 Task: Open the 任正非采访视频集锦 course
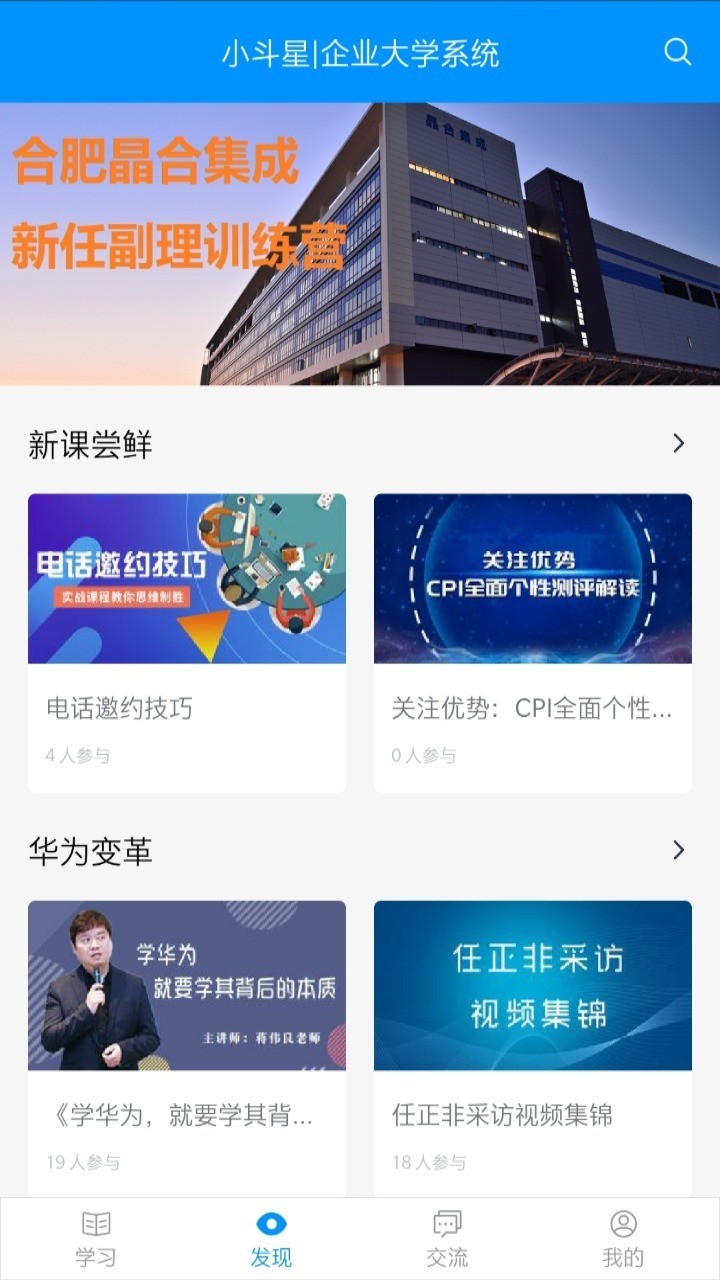533,1116
